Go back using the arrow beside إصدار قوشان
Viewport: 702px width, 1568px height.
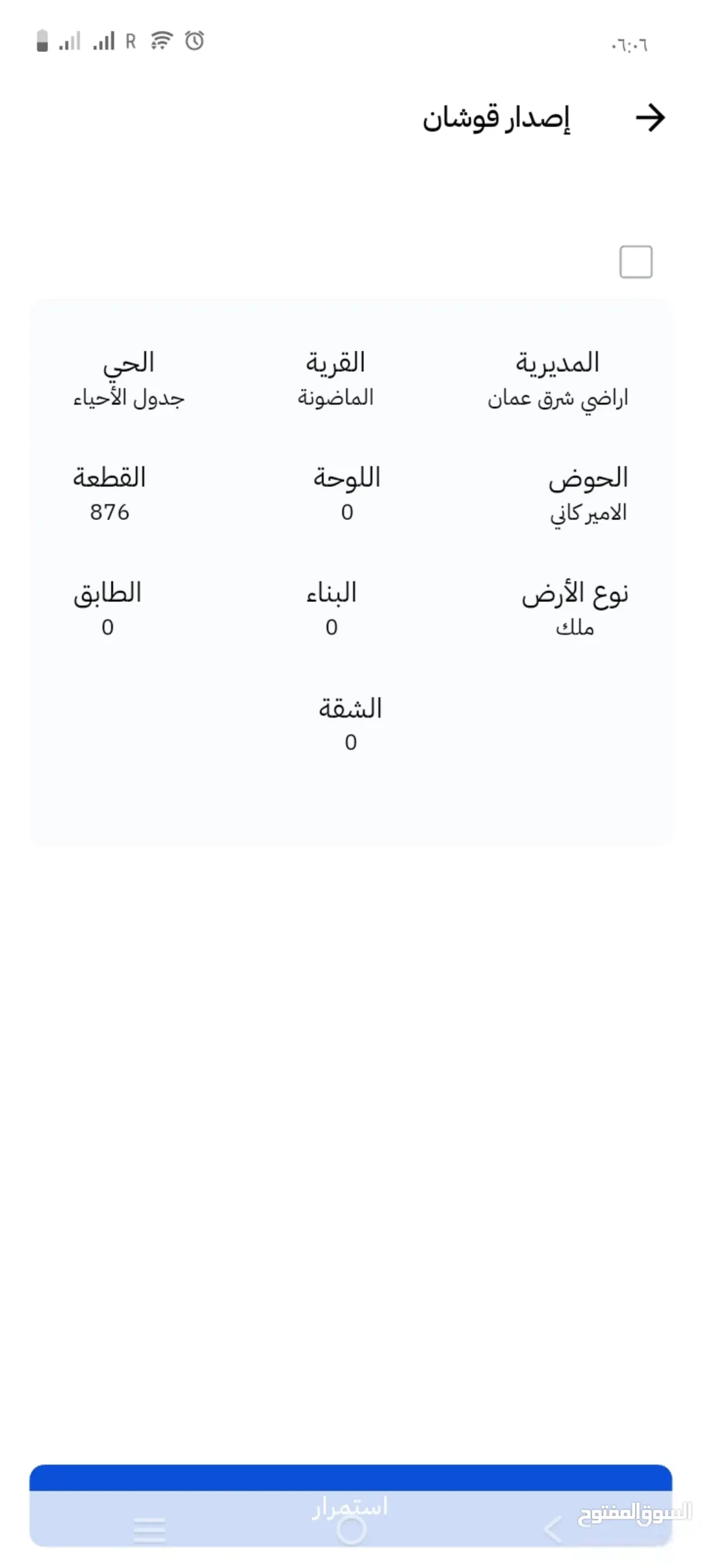coord(650,118)
